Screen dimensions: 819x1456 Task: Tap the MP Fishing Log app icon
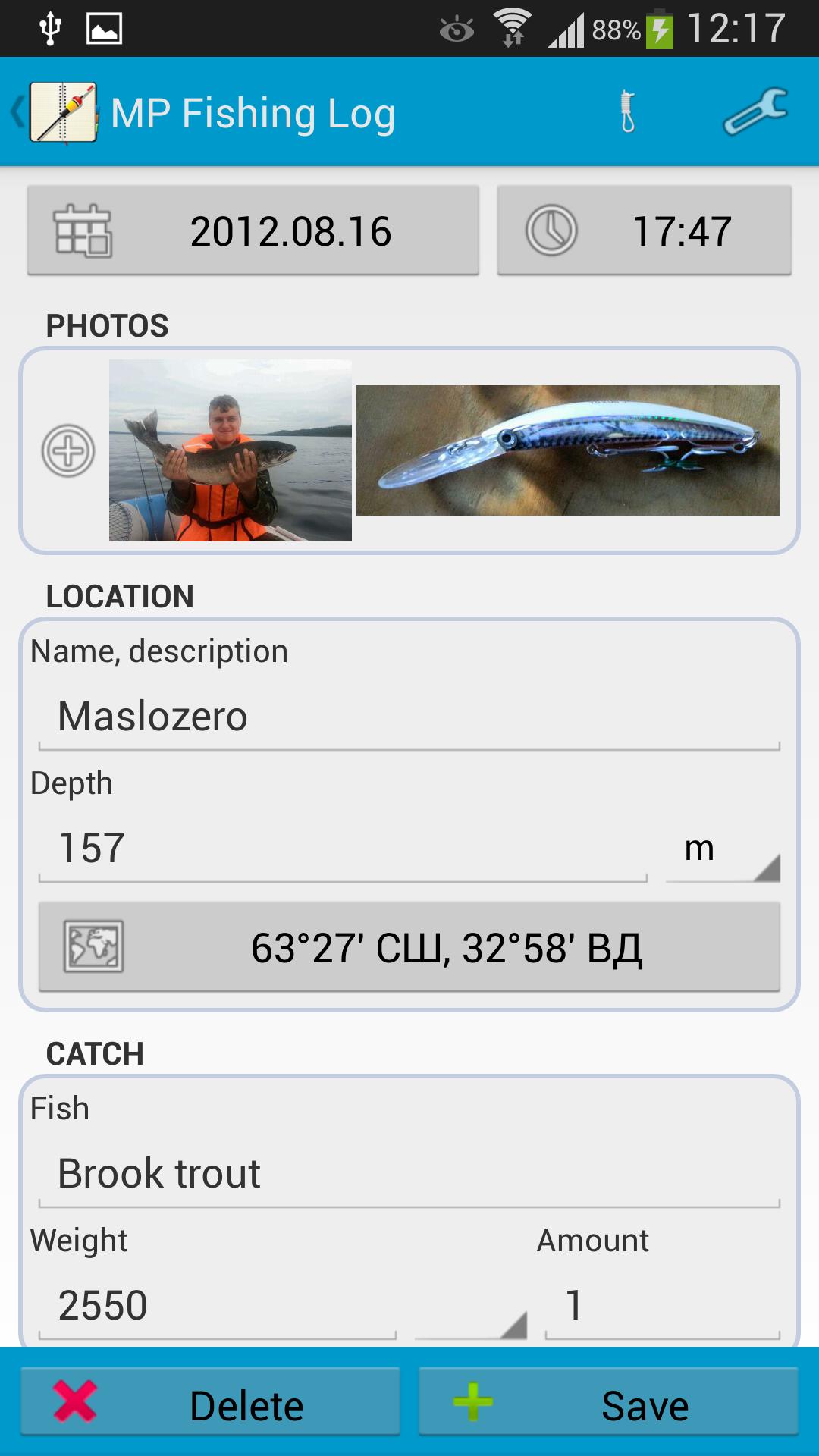(64, 112)
